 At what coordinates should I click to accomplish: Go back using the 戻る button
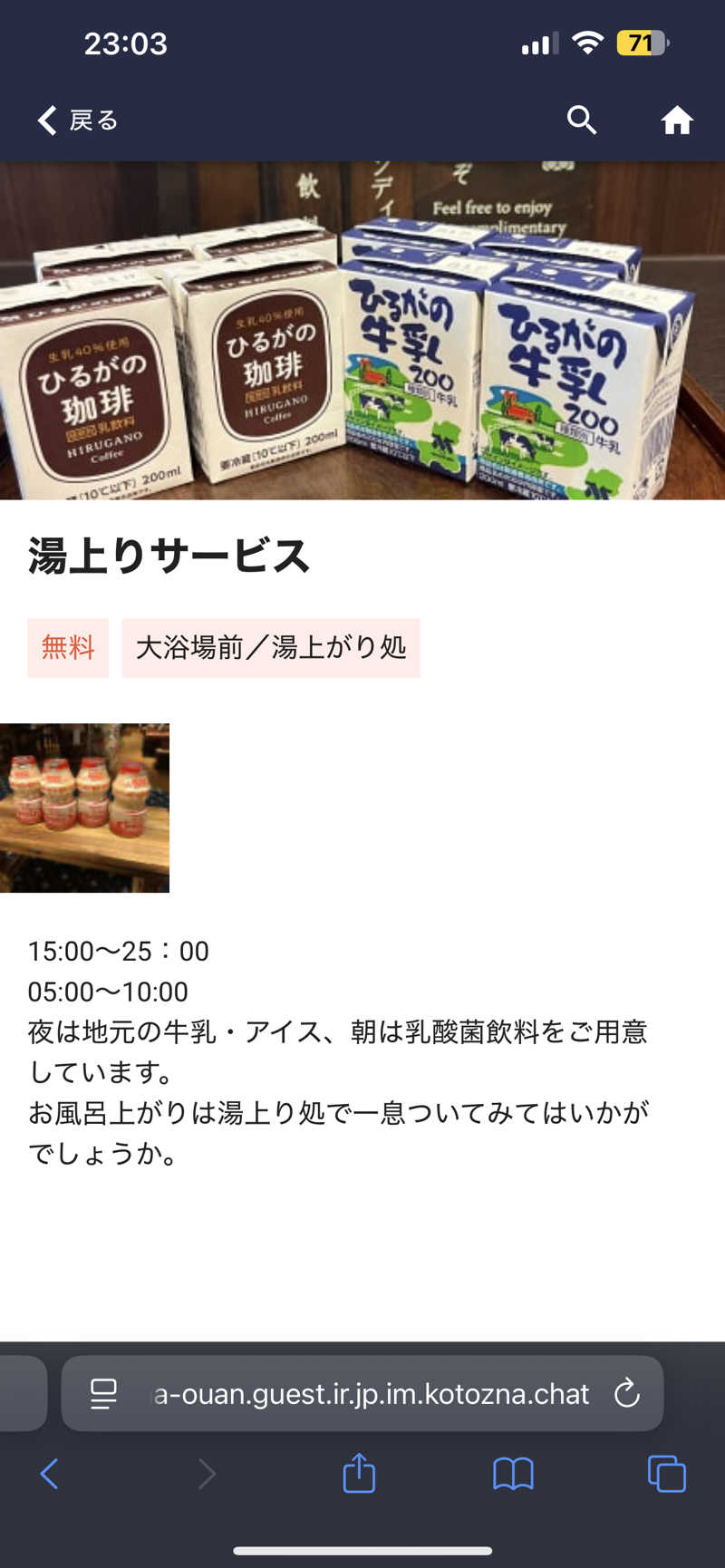pyautogui.click(x=78, y=120)
